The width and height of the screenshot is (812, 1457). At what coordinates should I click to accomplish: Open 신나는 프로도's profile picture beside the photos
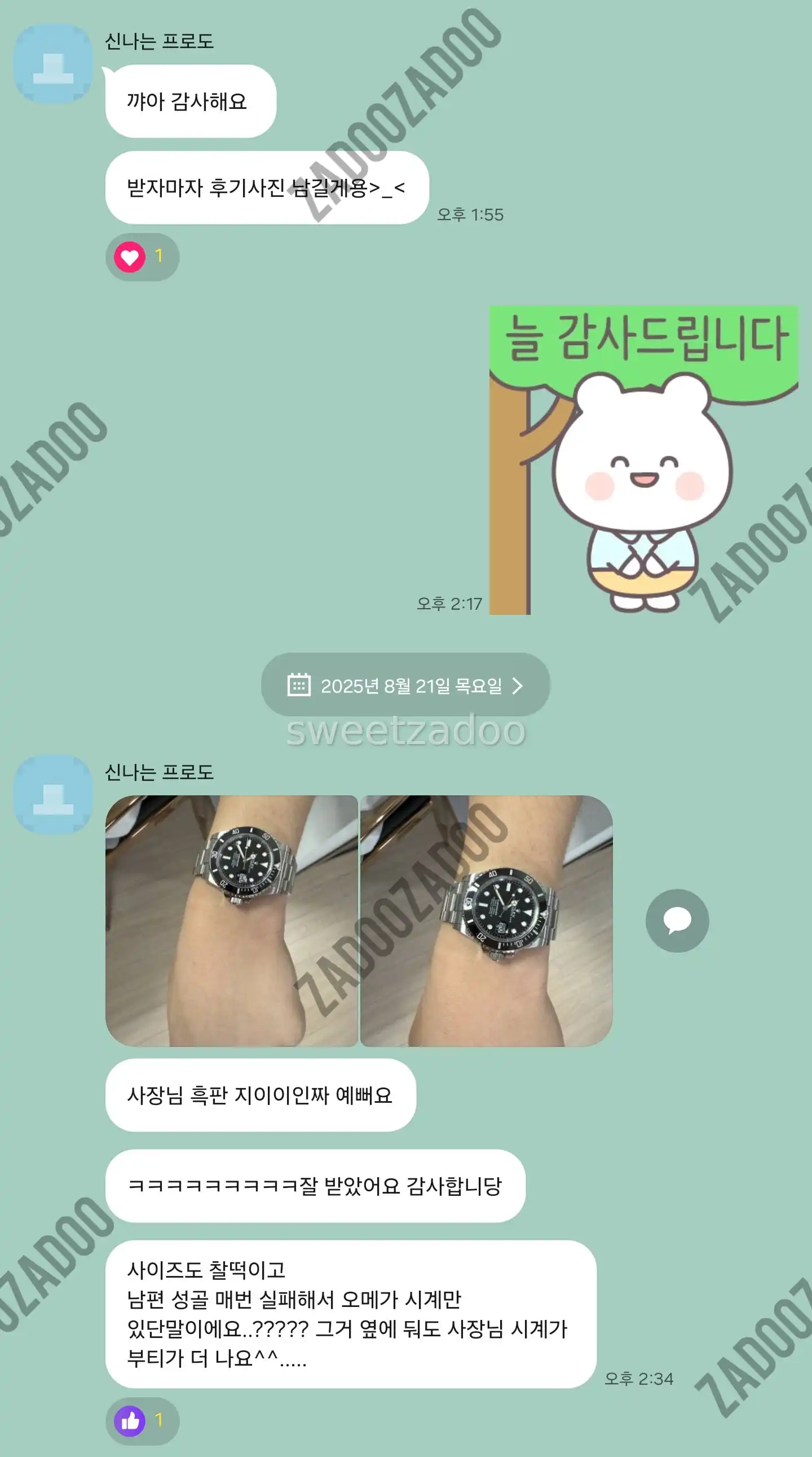[x=53, y=794]
